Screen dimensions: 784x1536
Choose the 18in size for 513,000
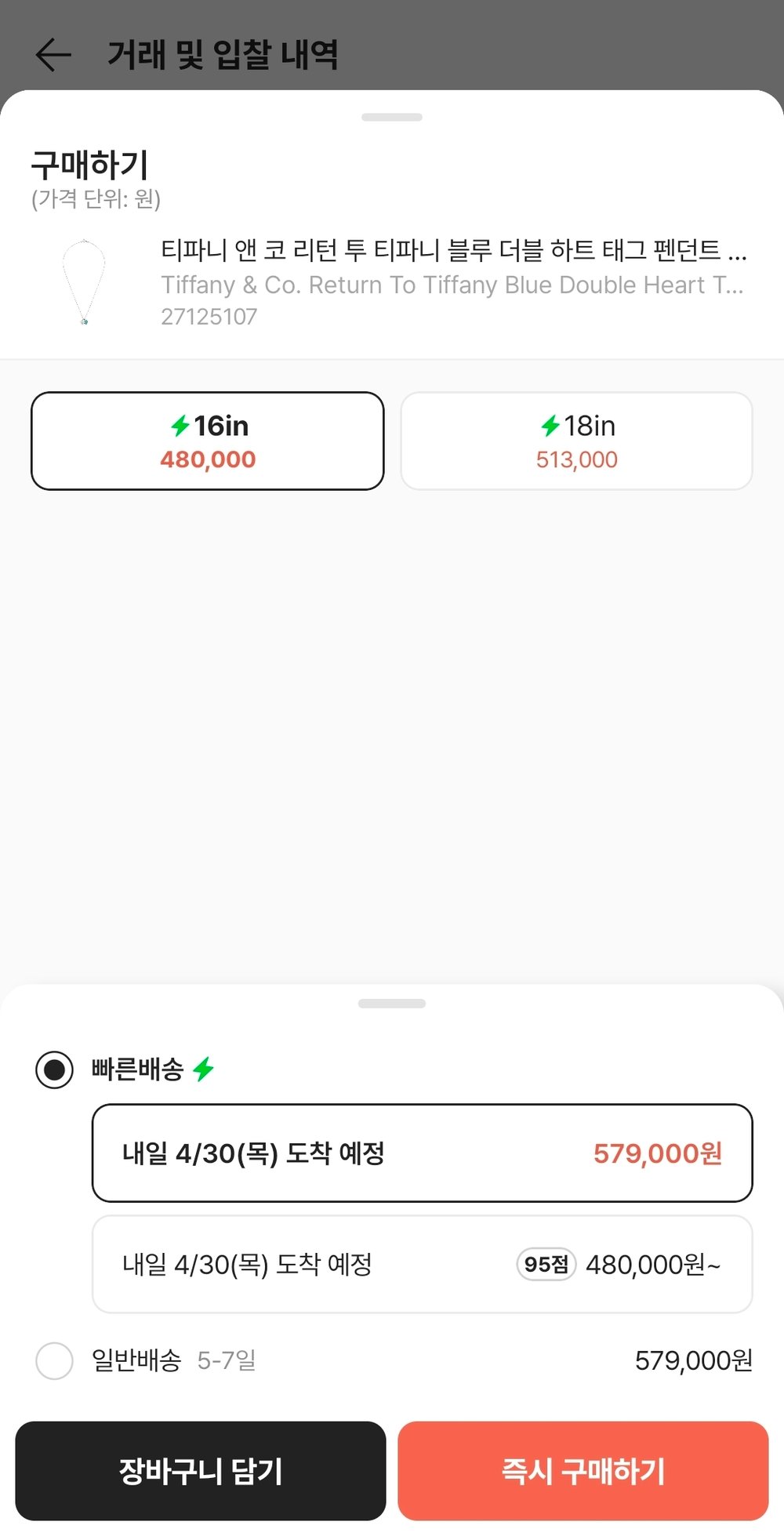point(576,441)
